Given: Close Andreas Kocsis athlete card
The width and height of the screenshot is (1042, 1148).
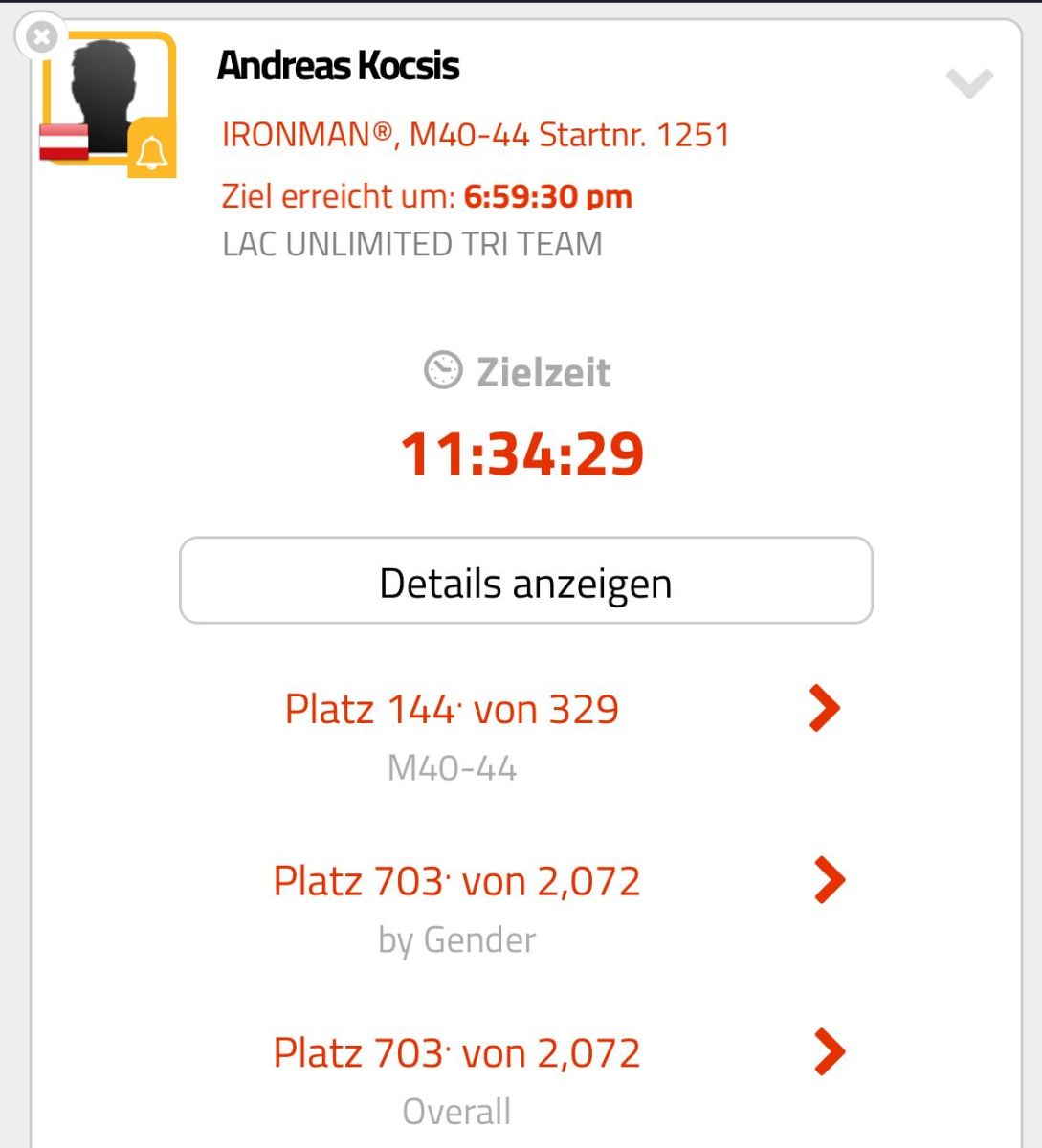Looking at the screenshot, I should point(41,37).
